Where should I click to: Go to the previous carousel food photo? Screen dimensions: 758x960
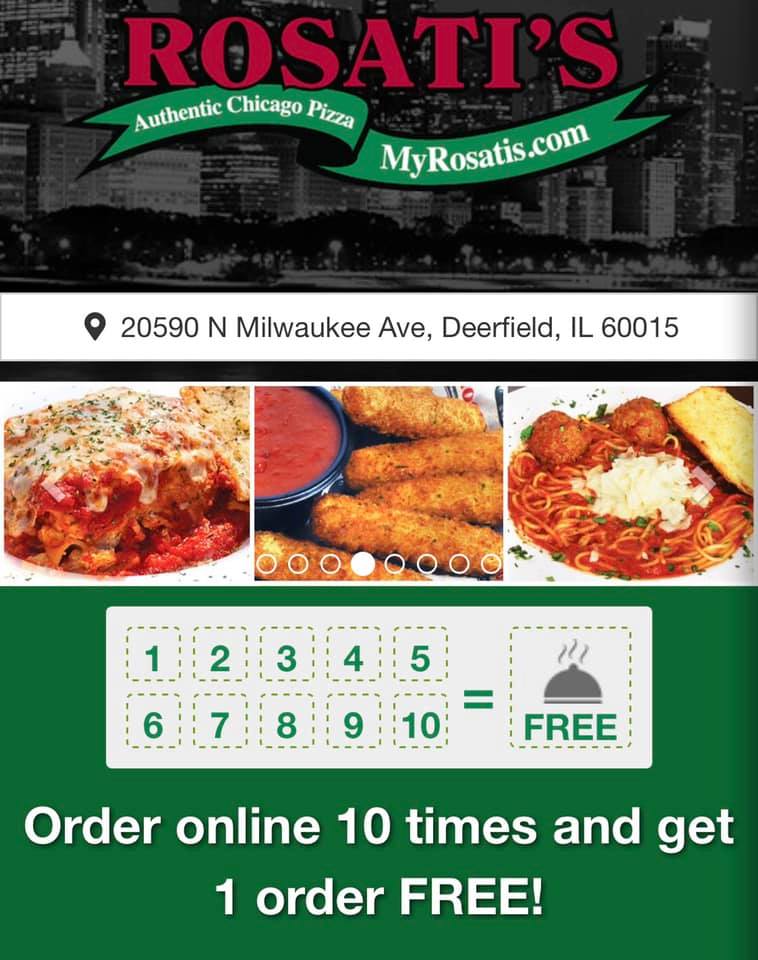[x=55, y=488]
